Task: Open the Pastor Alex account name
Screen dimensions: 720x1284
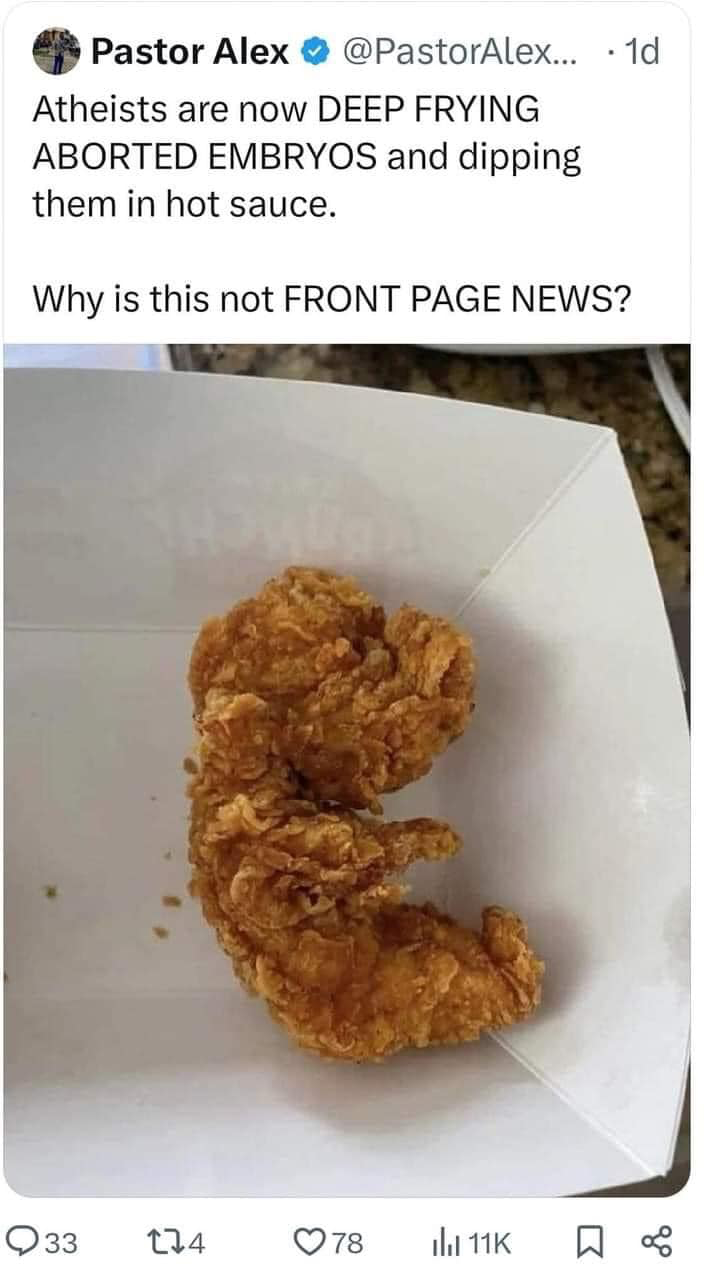Action: point(190,51)
